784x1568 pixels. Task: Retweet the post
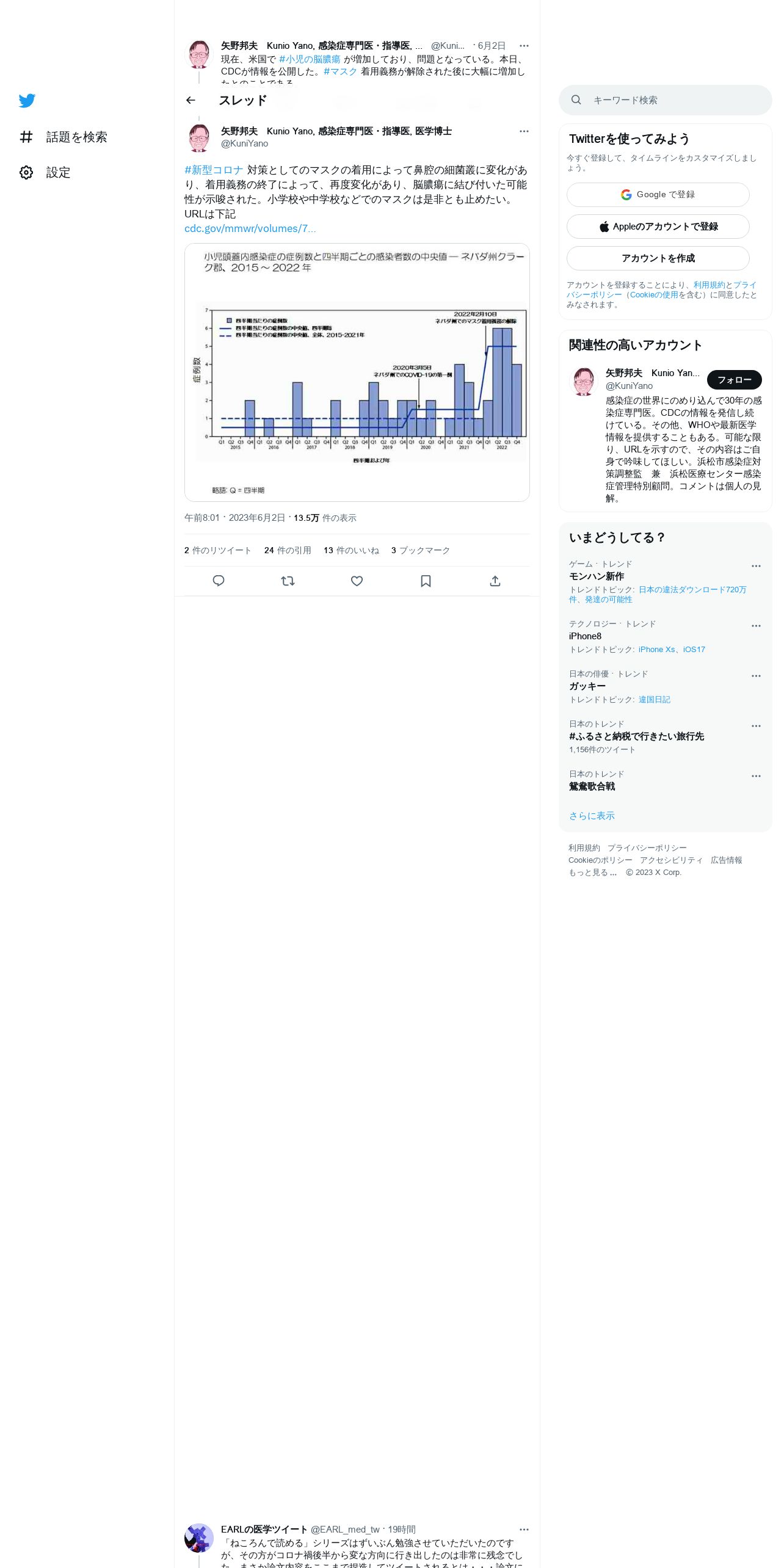click(288, 581)
